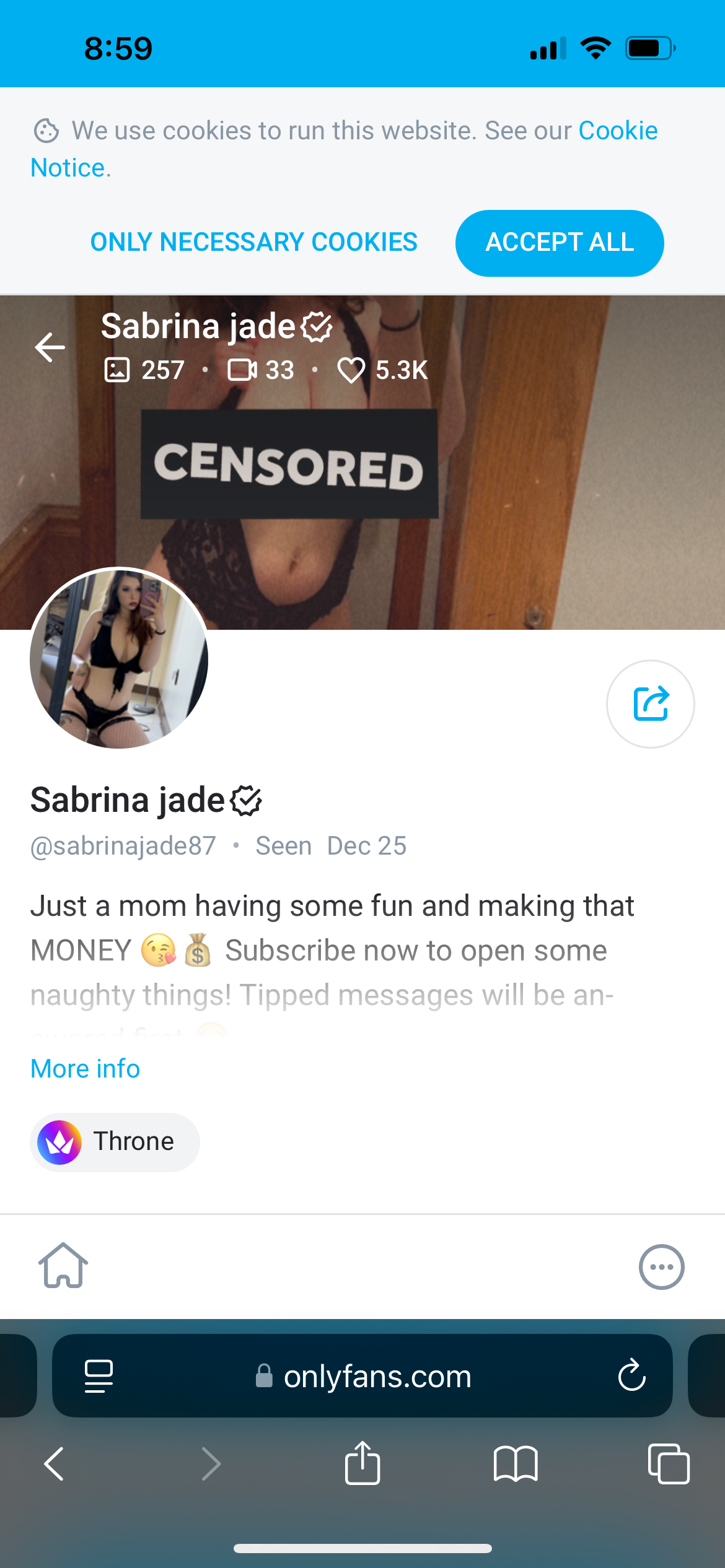Image resolution: width=725 pixels, height=1568 pixels.
Task: Open Sabrina jade's profile picture
Action: click(119, 658)
